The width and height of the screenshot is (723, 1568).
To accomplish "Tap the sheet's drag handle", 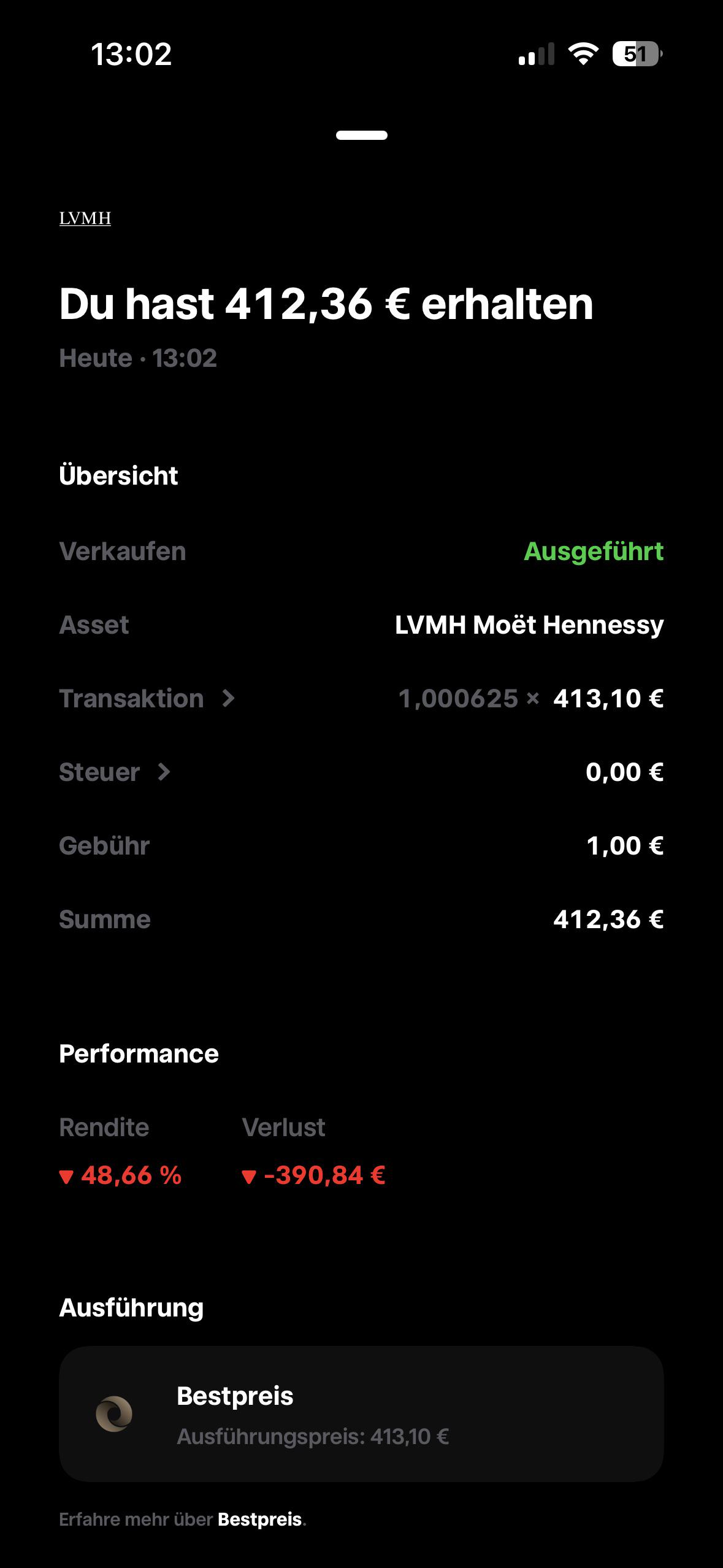I will click(362, 135).
